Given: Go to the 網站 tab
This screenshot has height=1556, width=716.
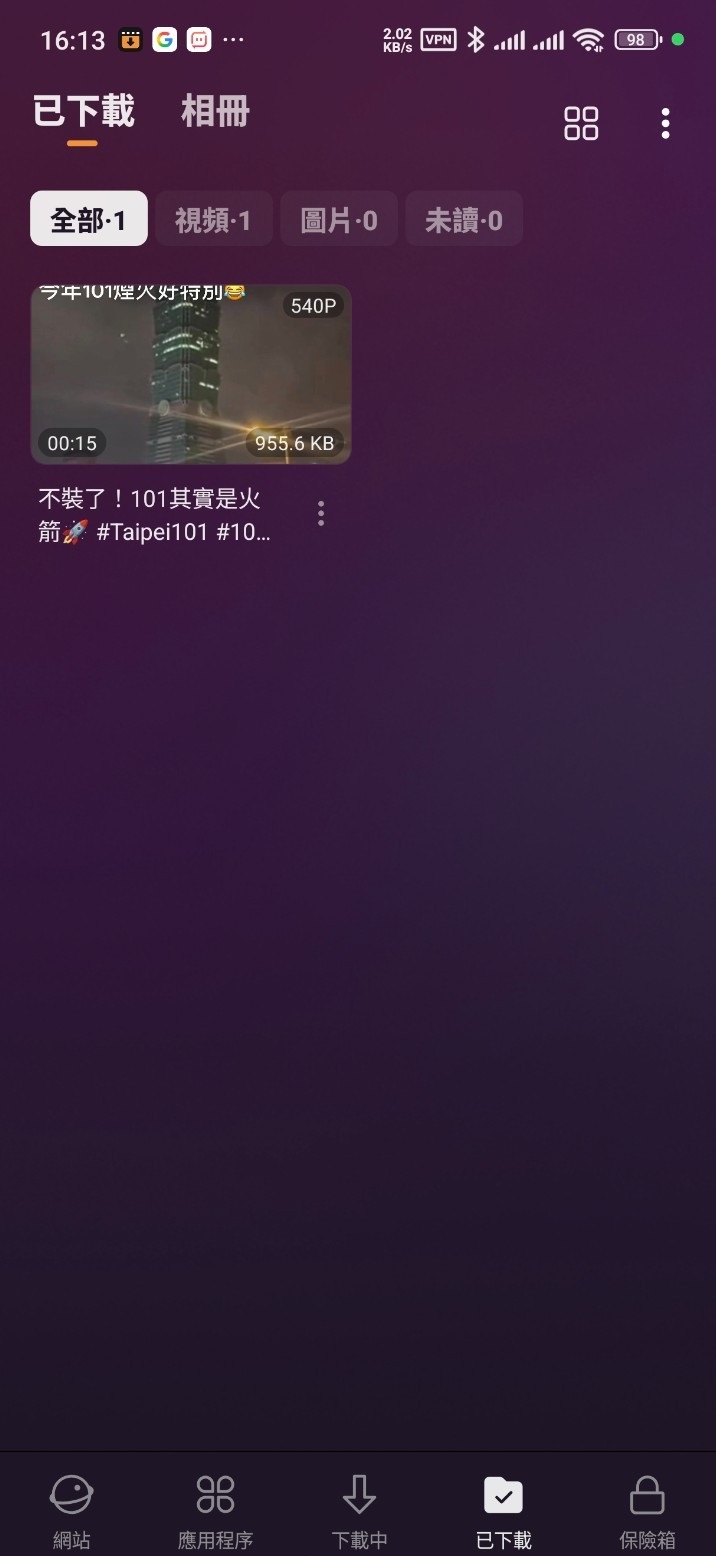Looking at the screenshot, I should click(x=72, y=1511).
